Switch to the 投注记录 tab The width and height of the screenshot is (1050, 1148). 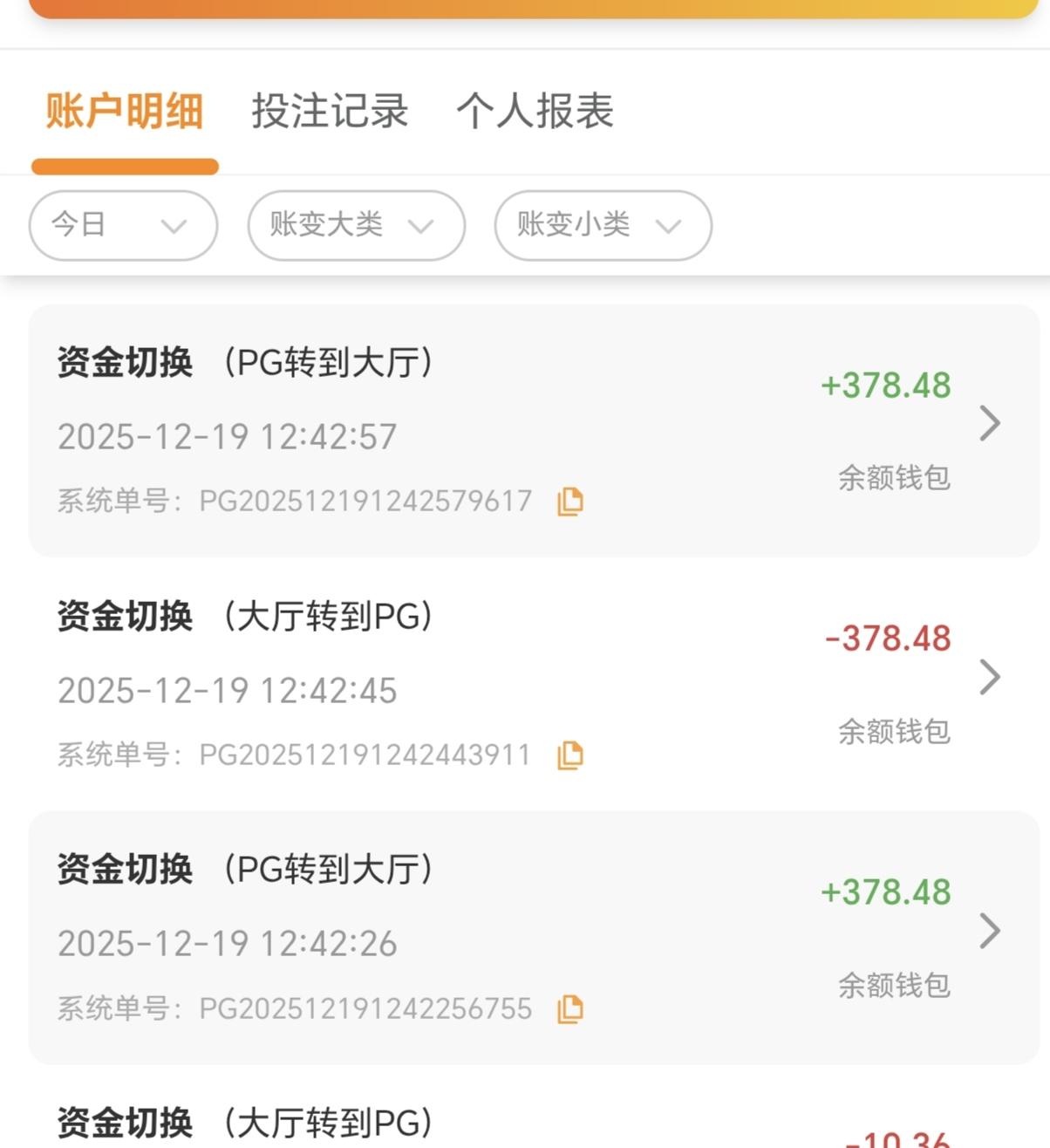tap(330, 112)
